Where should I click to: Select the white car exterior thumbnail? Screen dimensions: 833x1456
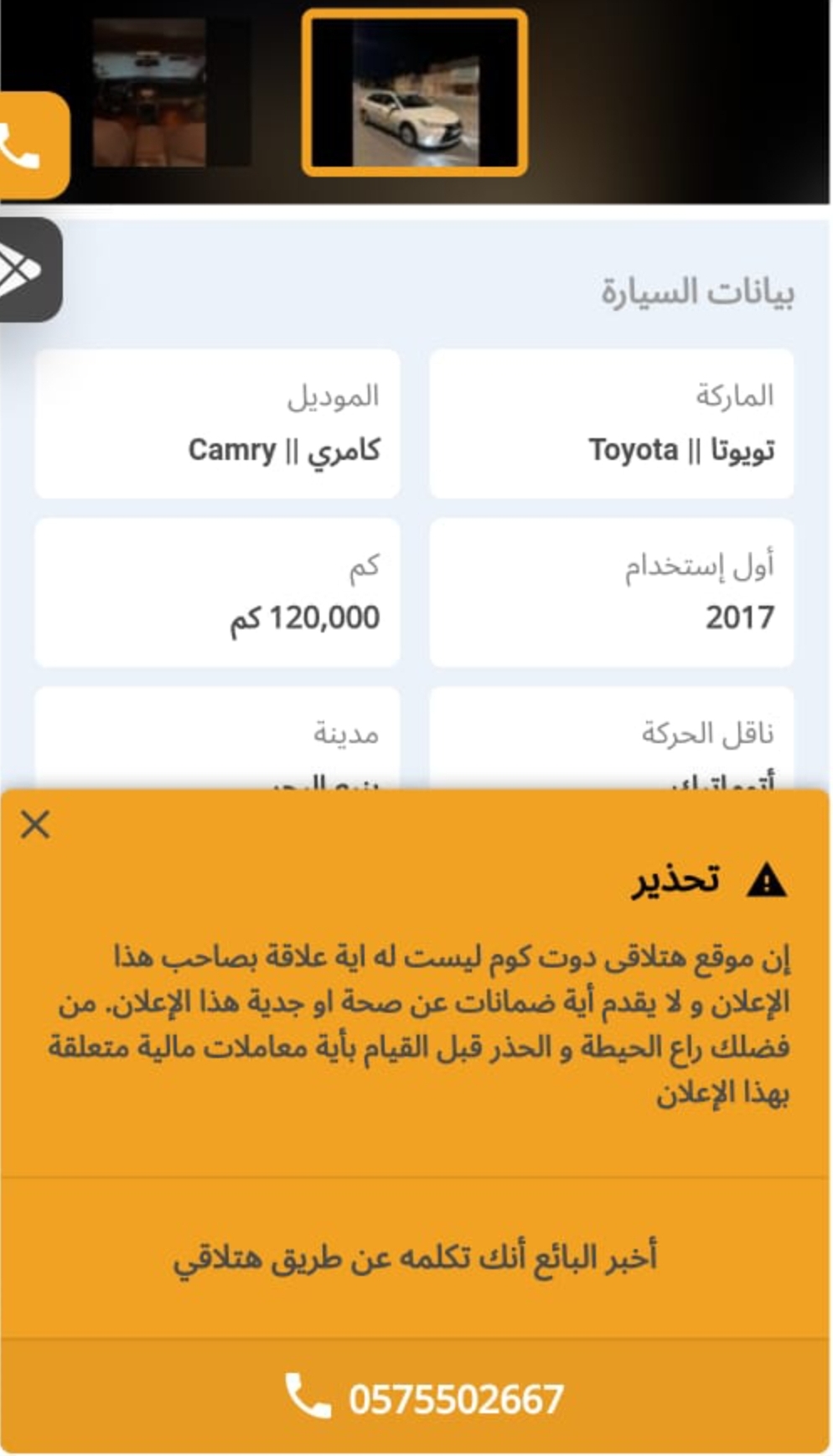415,92
